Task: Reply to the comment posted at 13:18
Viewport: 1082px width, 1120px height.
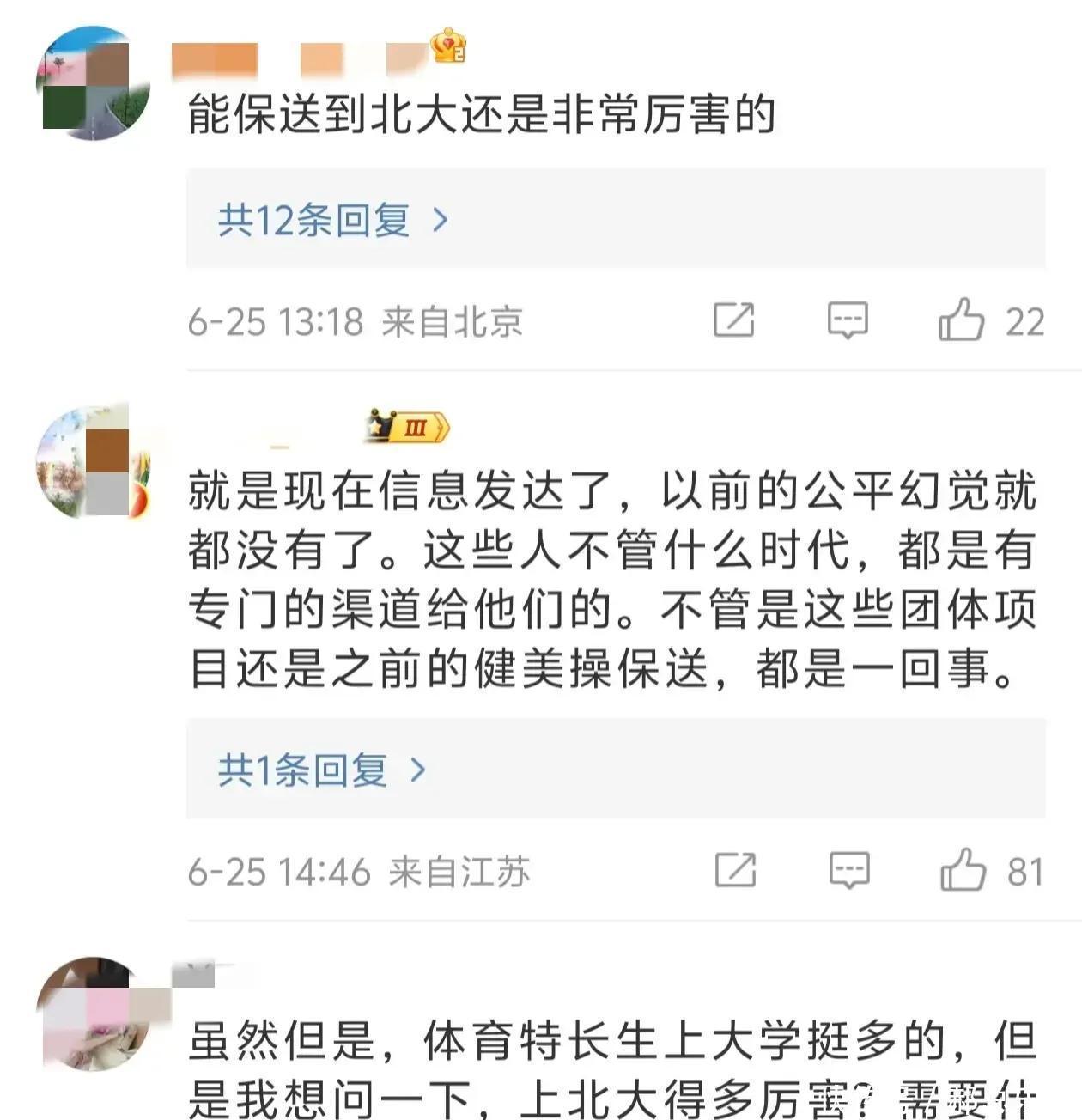Action: tap(847, 320)
